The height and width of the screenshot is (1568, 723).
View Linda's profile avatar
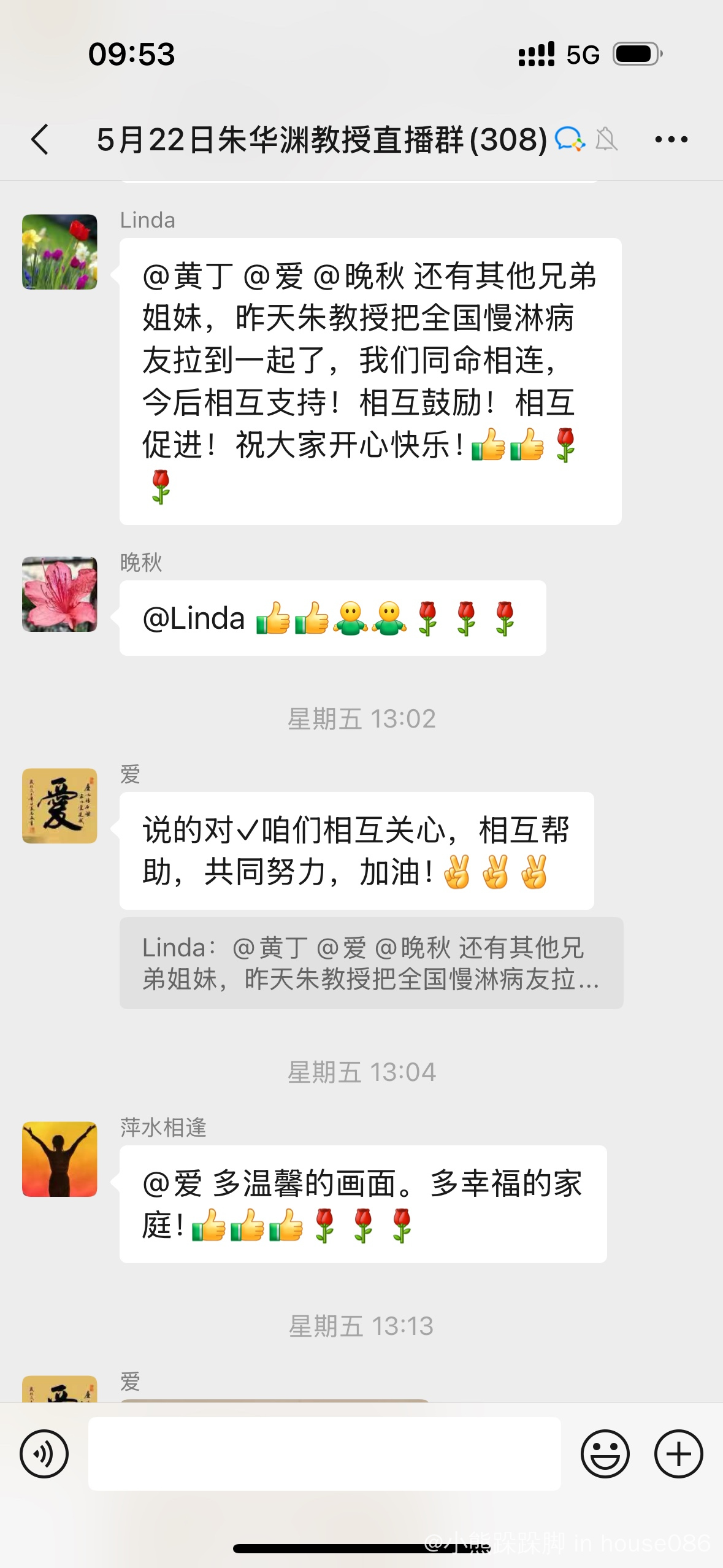[x=59, y=252]
